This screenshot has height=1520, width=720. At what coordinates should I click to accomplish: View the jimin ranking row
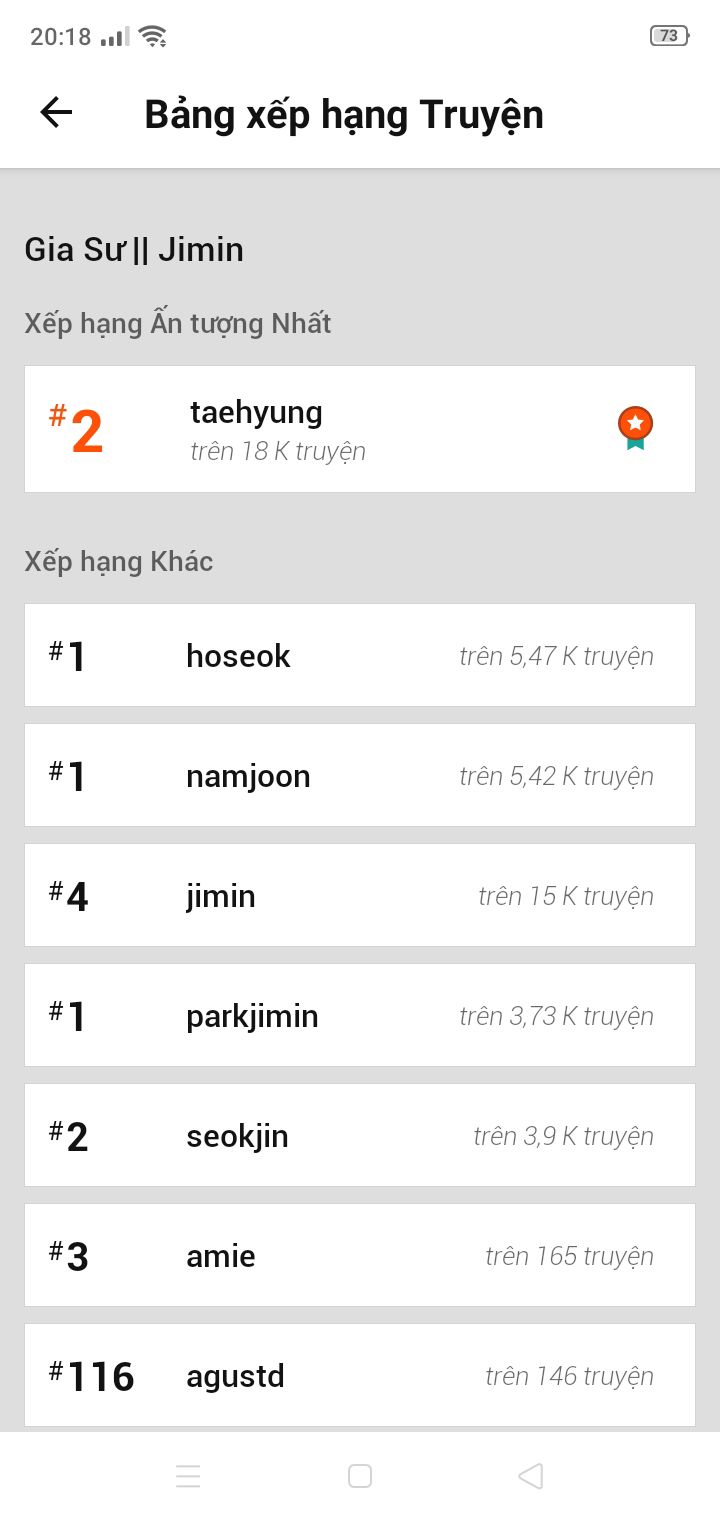[360, 895]
